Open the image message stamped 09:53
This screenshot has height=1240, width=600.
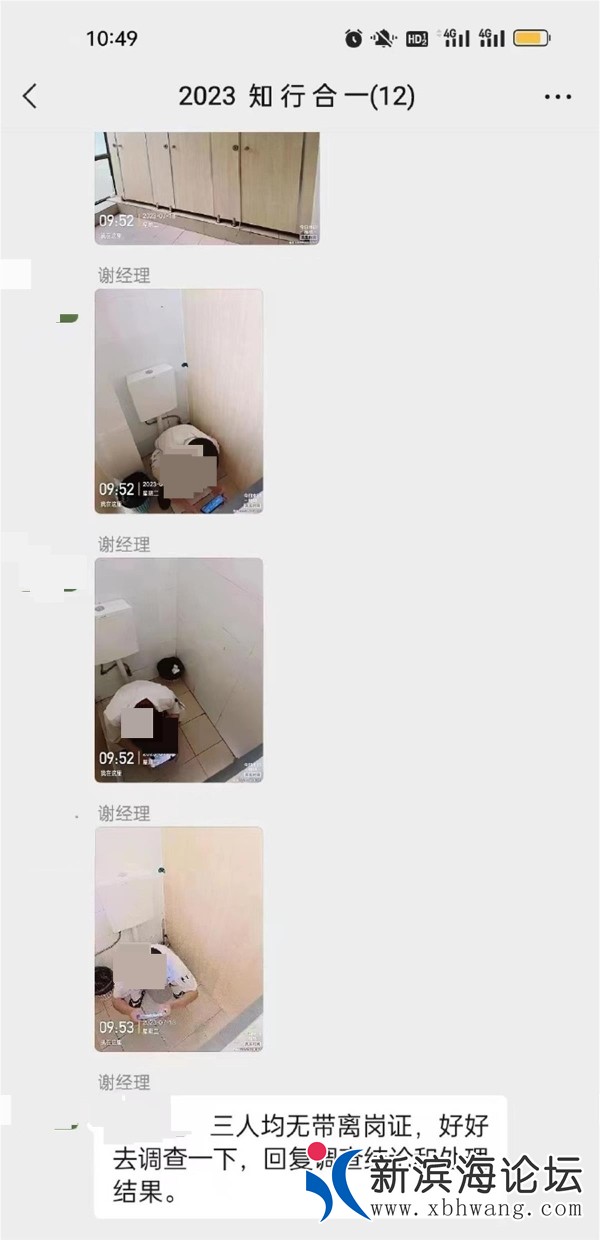(x=179, y=938)
